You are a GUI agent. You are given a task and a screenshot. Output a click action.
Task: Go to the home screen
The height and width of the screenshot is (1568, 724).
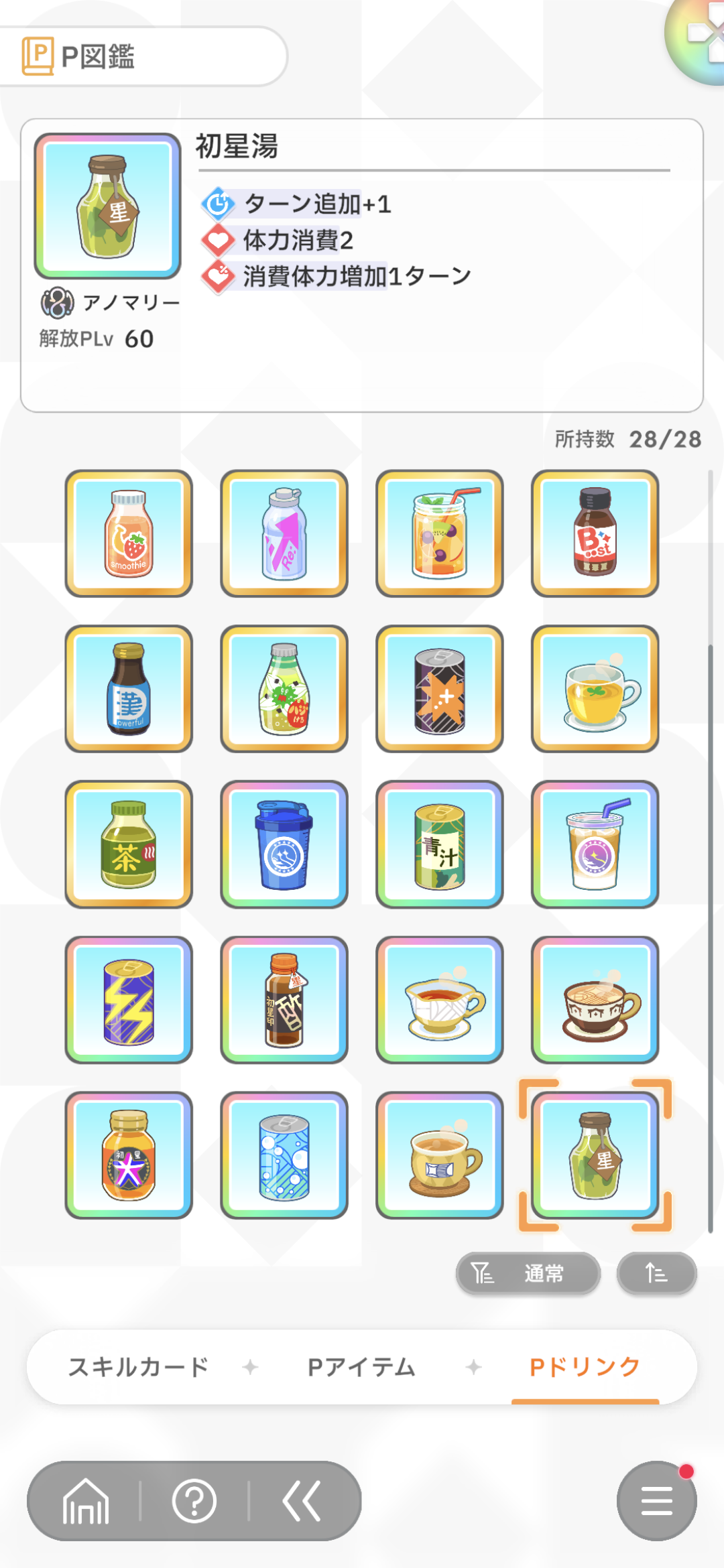tap(86, 1501)
